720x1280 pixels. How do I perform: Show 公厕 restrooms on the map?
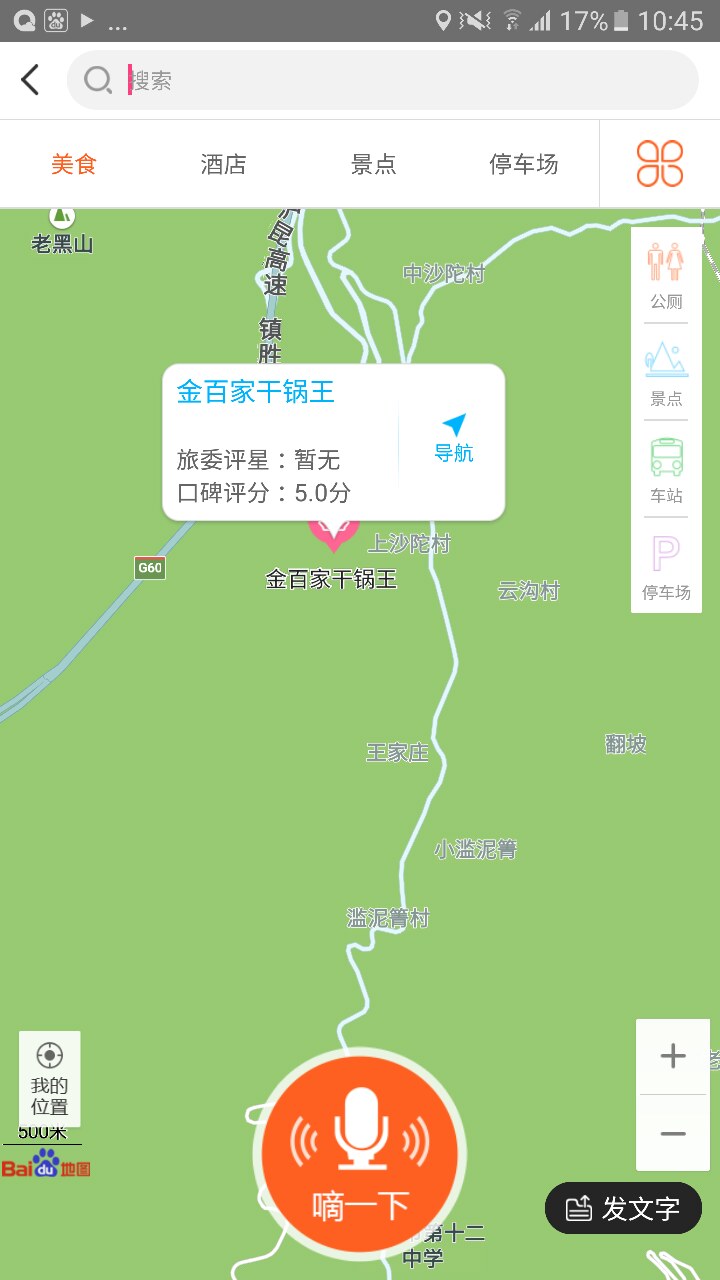666,275
